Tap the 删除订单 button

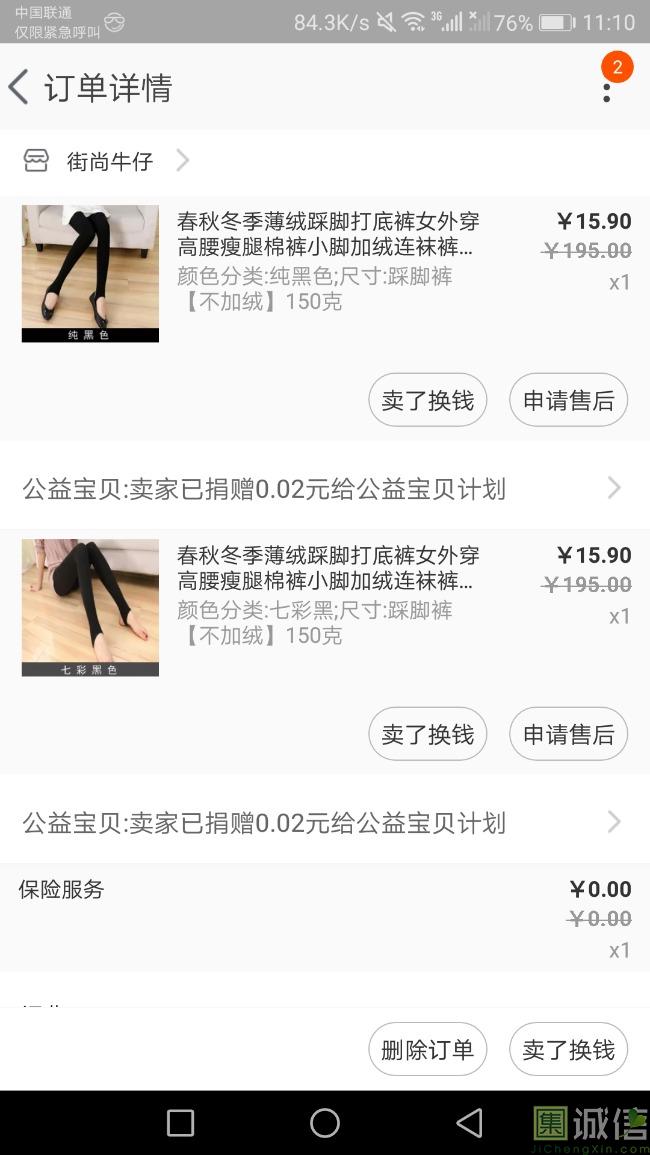[427, 1049]
